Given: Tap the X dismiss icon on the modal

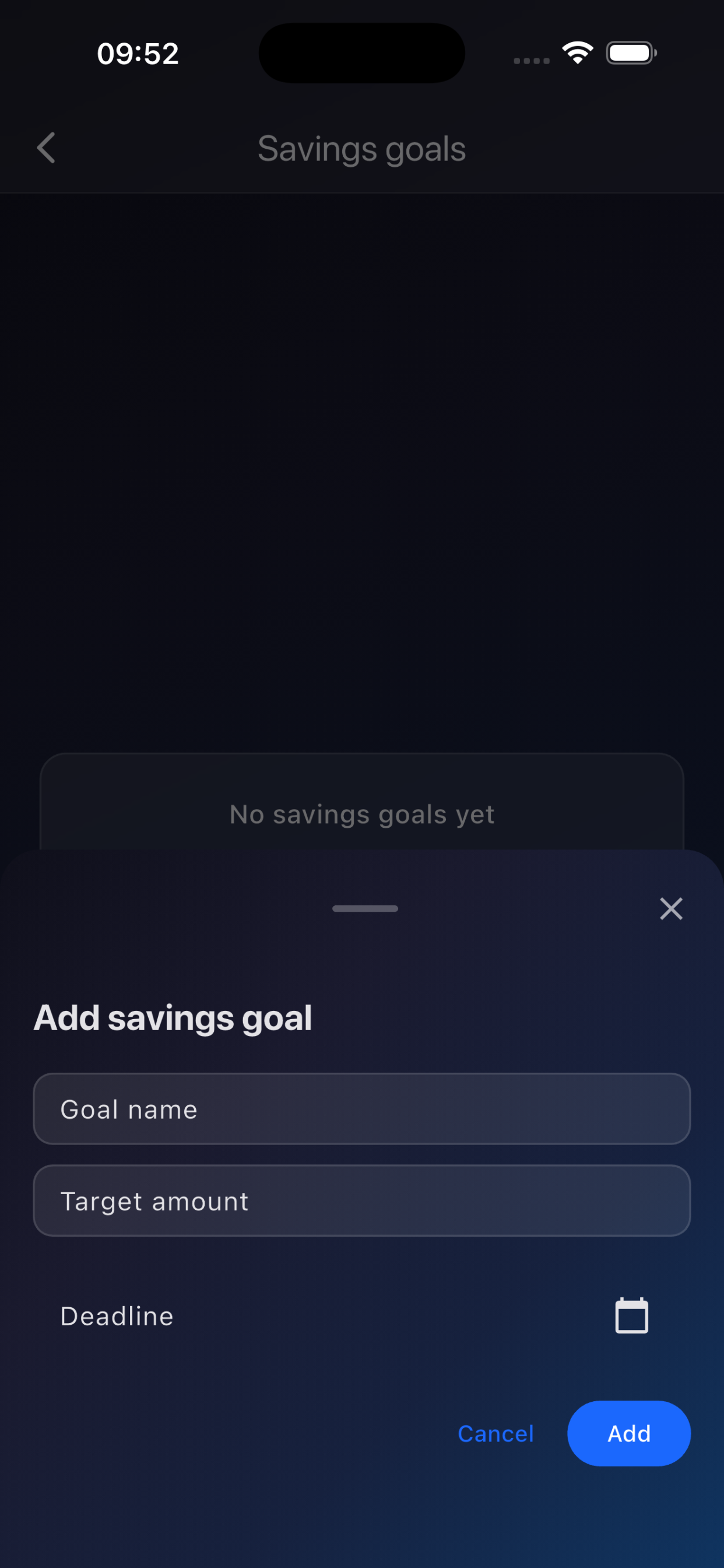Looking at the screenshot, I should tap(671, 908).
